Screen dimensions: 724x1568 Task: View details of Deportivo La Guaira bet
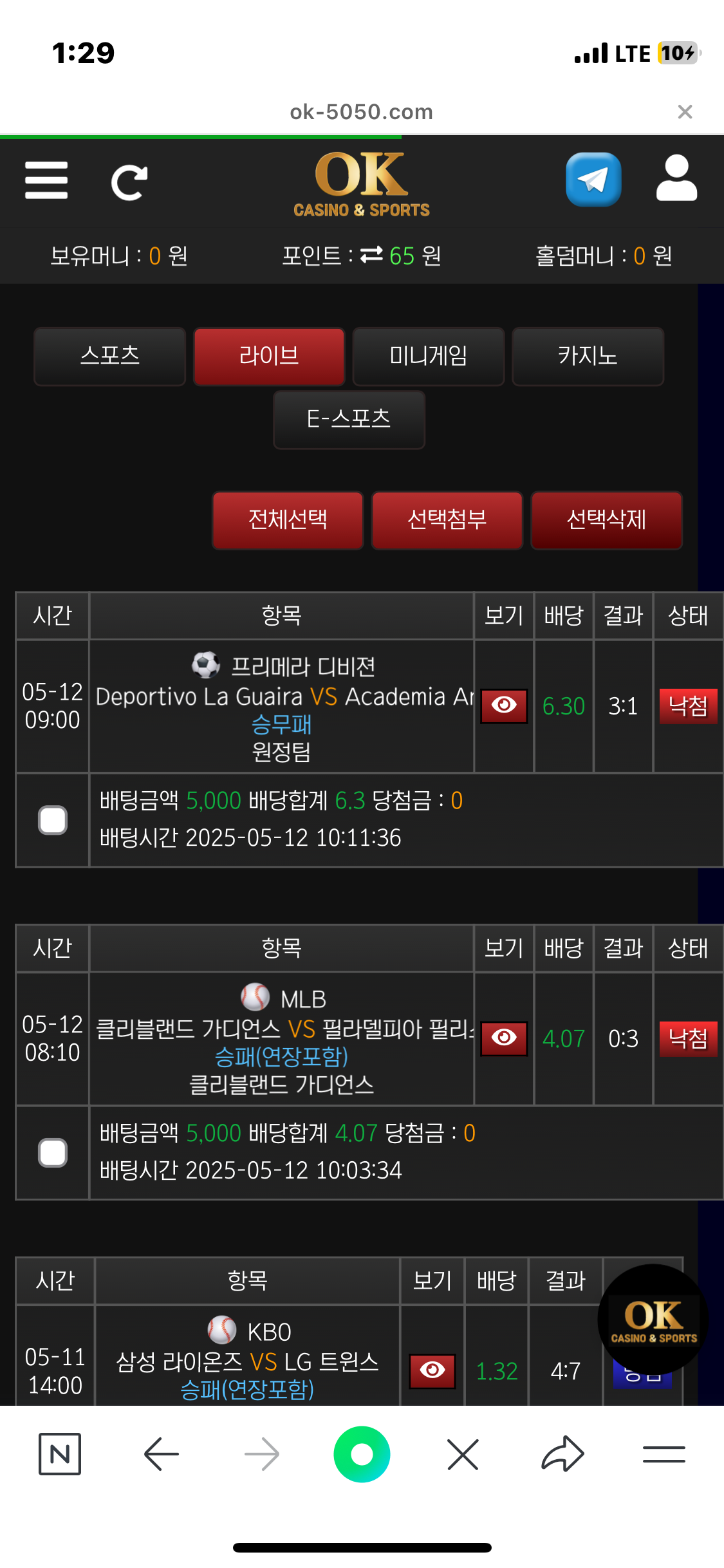504,705
